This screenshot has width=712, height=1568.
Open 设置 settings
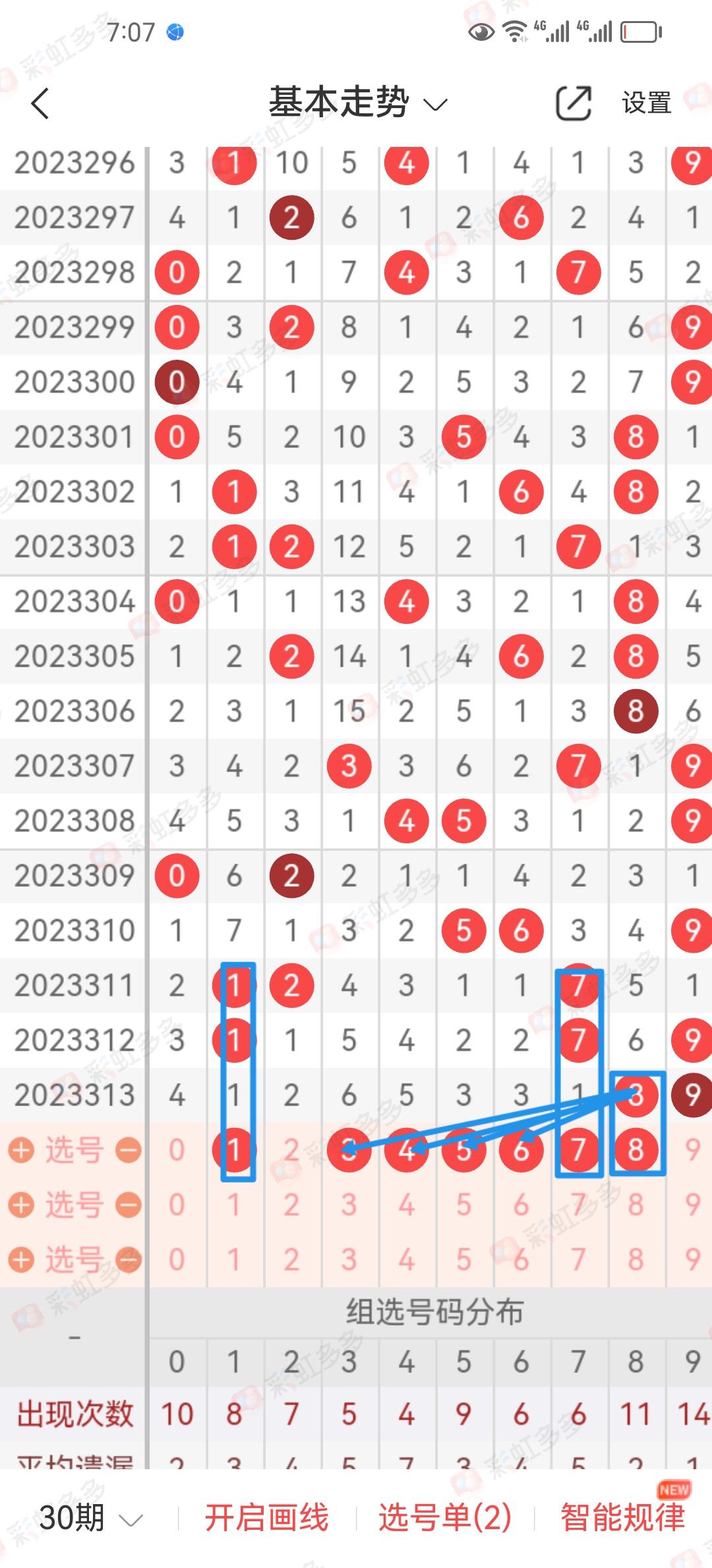click(x=646, y=103)
